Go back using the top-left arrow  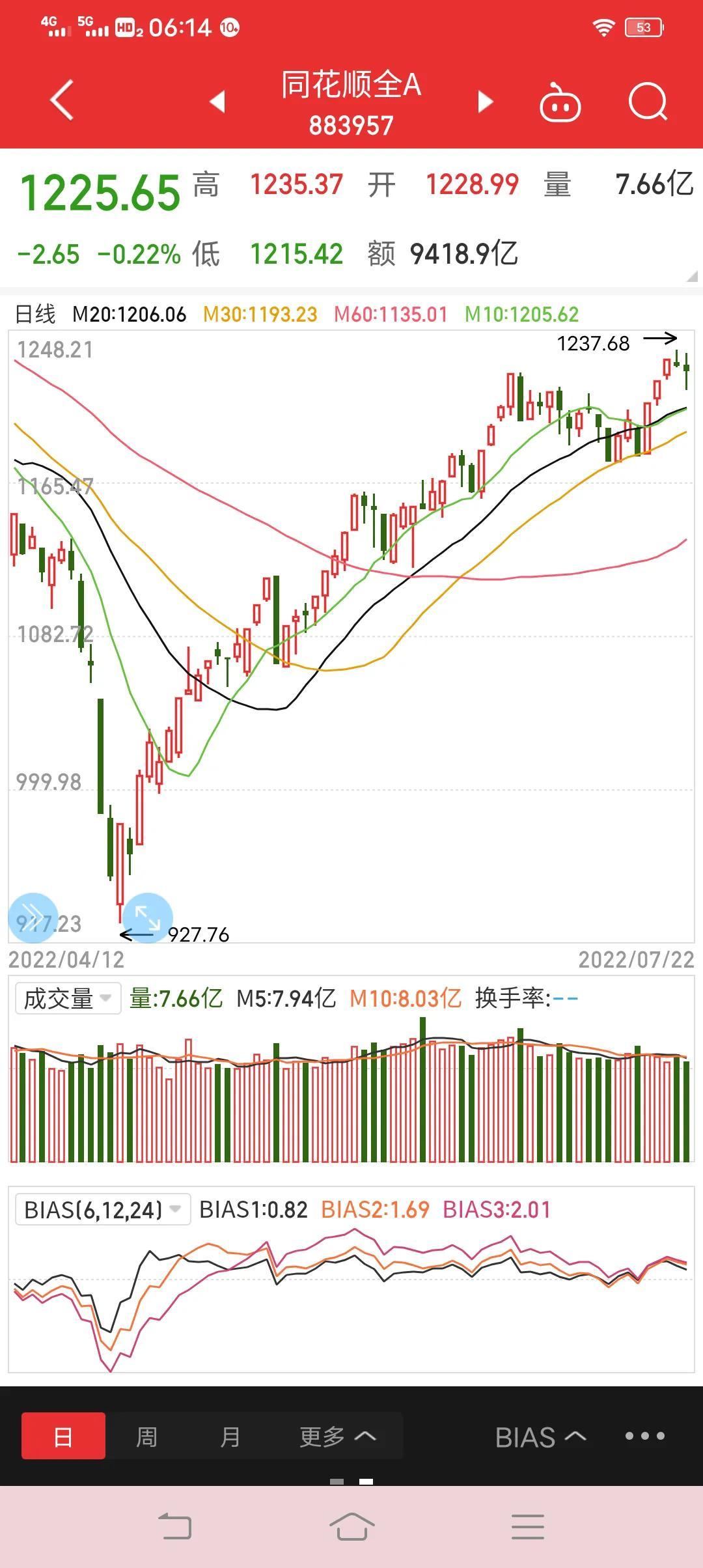pyautogui.click(x=62, y=100)
